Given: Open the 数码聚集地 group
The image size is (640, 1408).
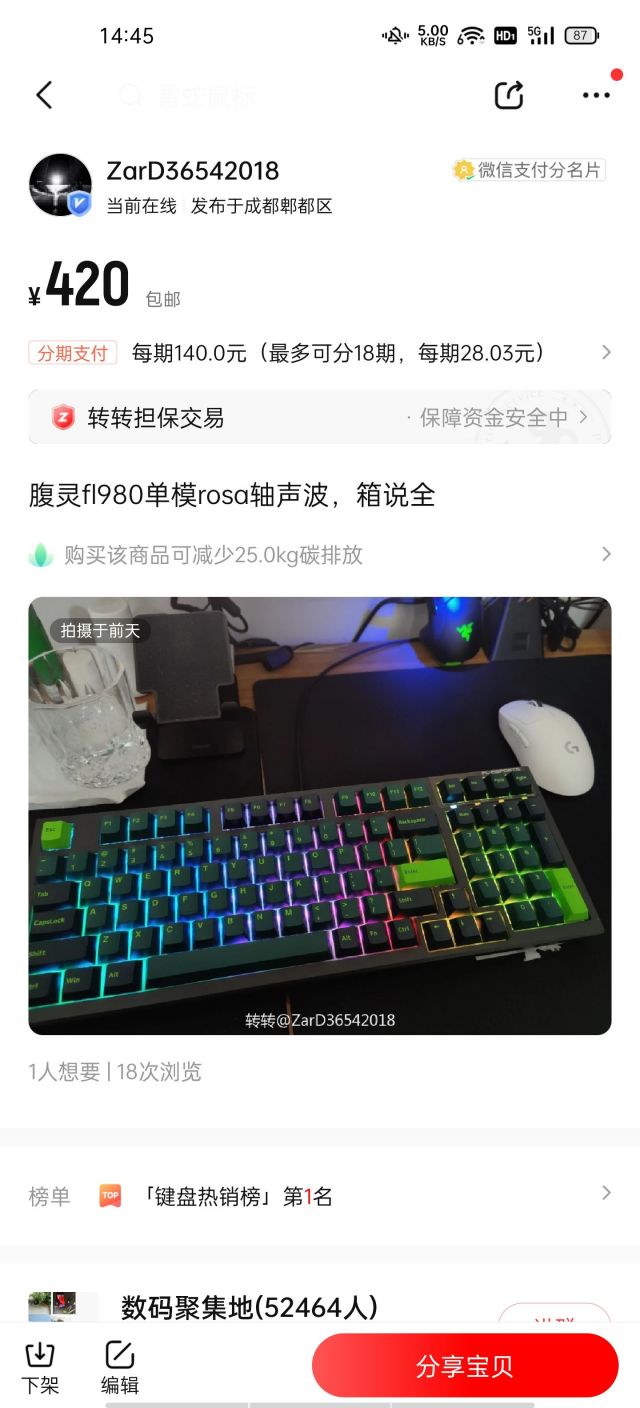Looking at the screenshot, I should 250,1307.
